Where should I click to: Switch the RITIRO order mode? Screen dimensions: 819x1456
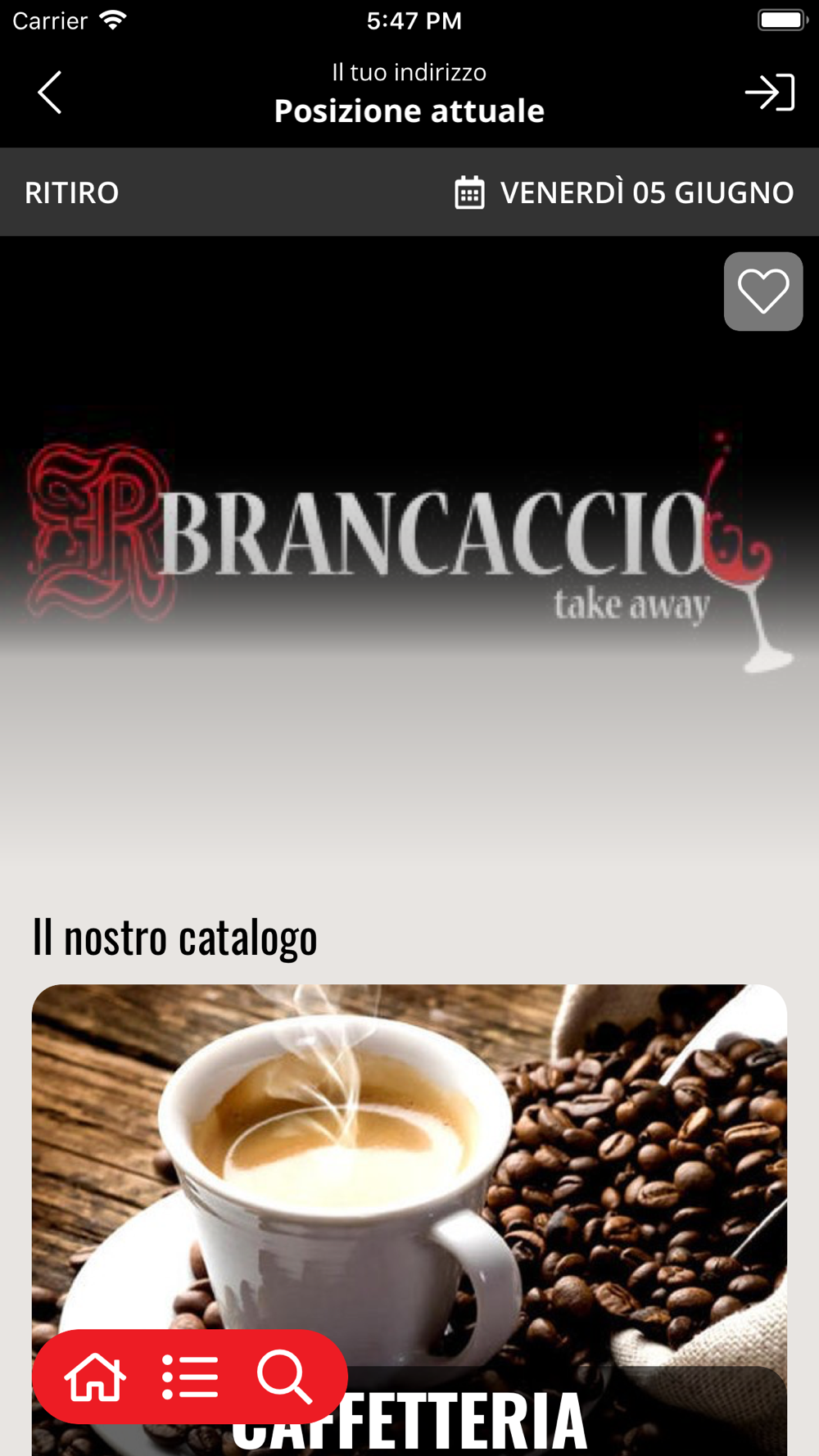tap(72, 192)
